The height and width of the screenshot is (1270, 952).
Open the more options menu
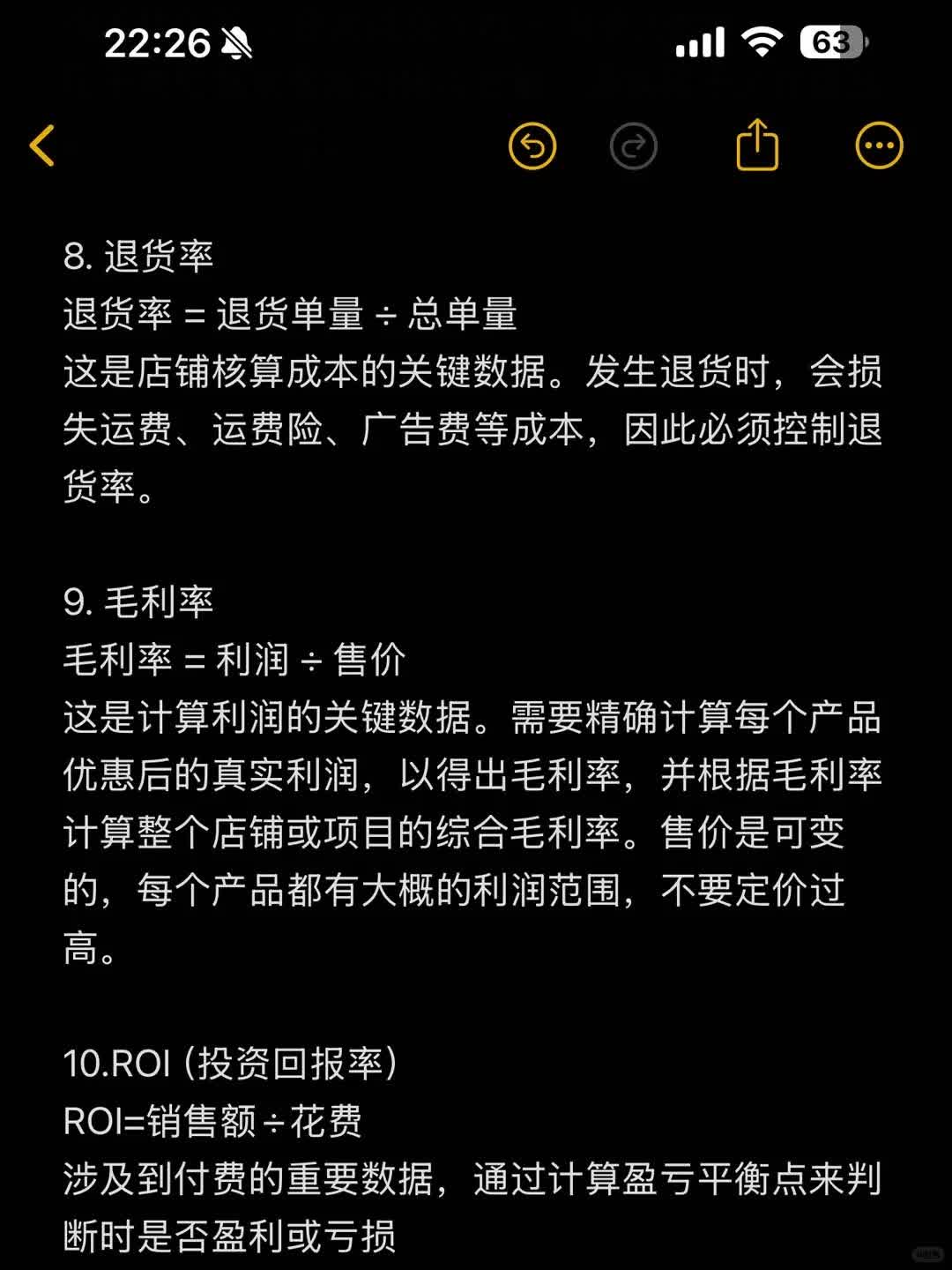pyautogui.click(x=879, y=146)
